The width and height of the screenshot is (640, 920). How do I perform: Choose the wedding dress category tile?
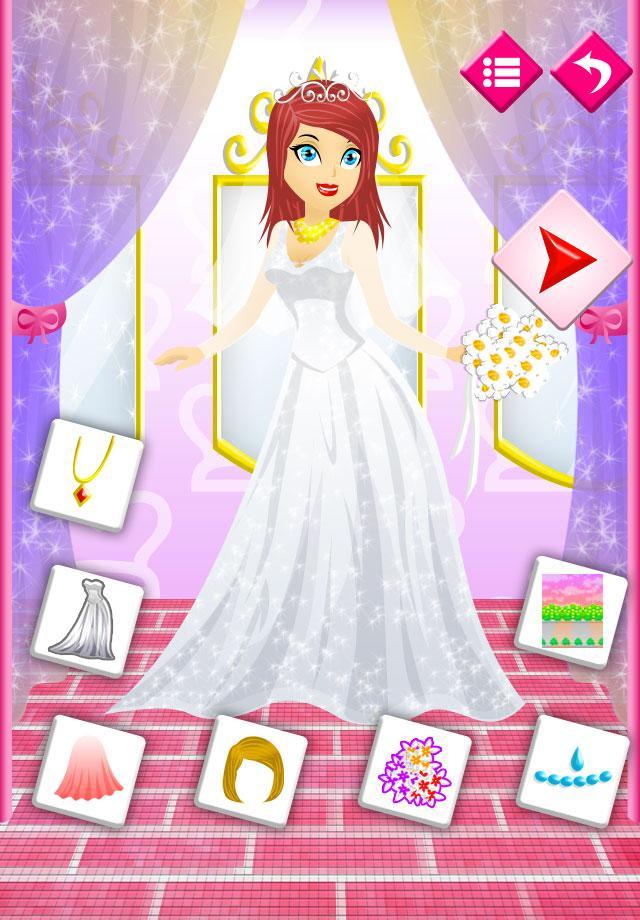click(x=87, y=620)
